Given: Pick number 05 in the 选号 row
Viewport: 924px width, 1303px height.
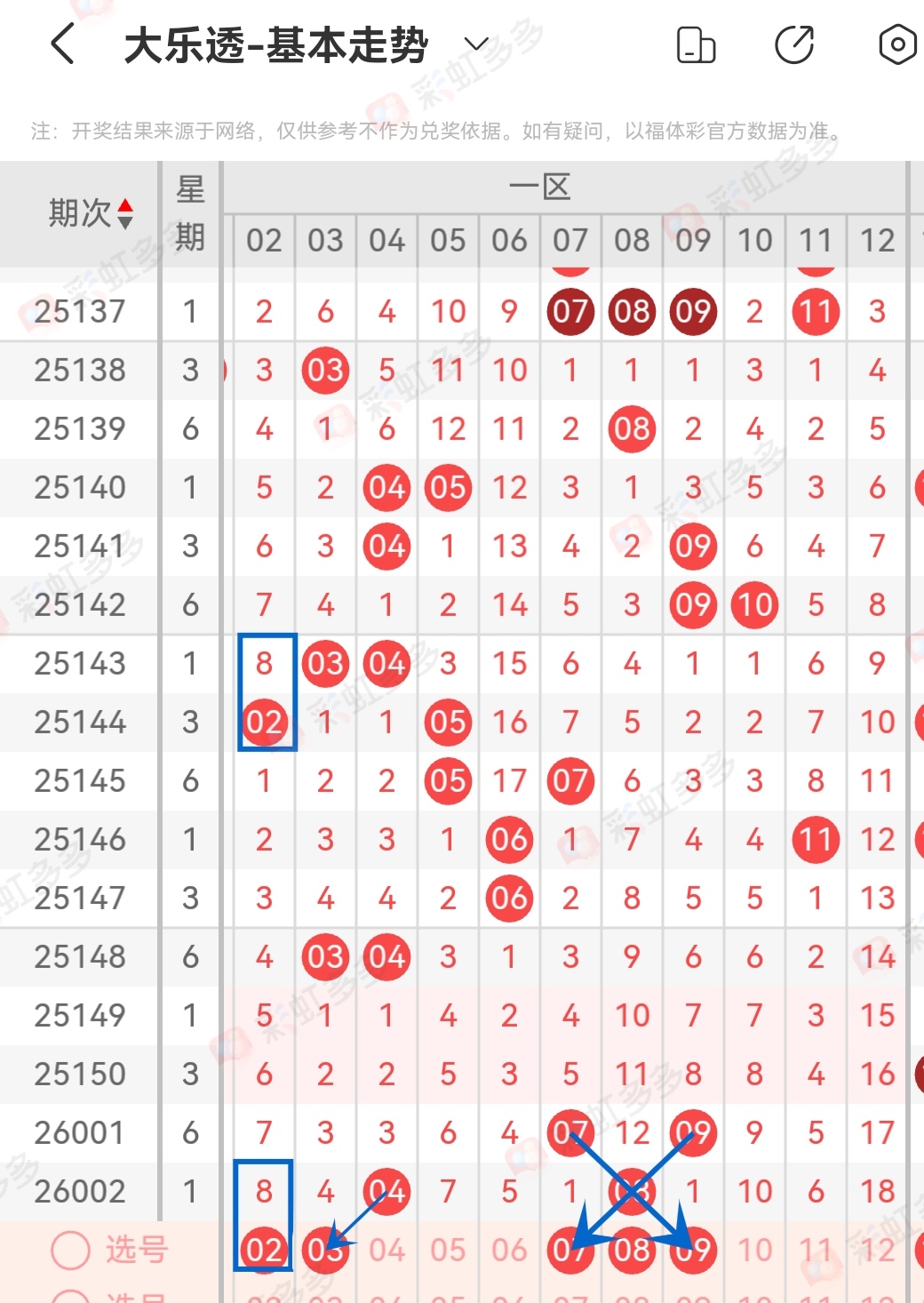Looking at the screenshot, I should pos(448,1250).
